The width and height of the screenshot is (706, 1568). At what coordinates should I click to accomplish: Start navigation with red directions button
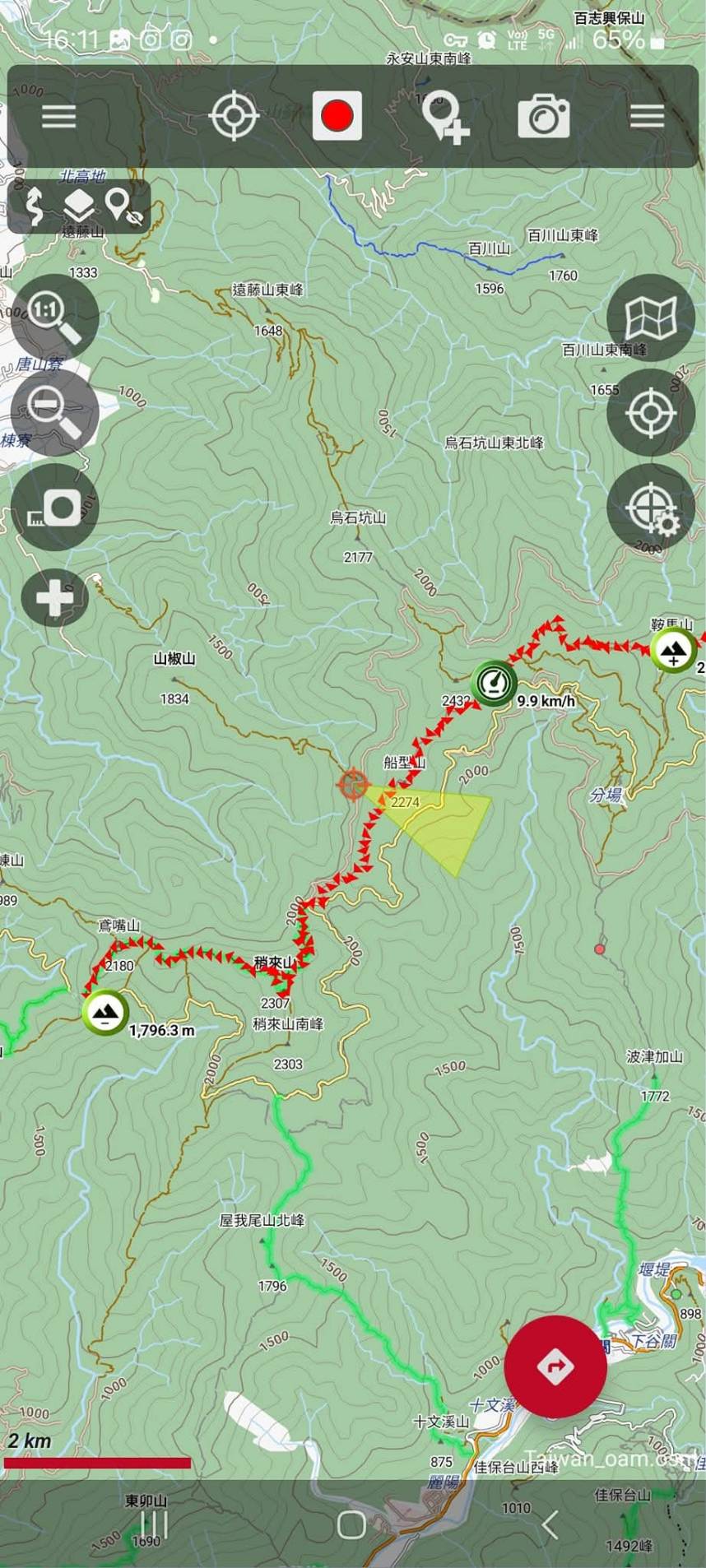point(555,1366)
